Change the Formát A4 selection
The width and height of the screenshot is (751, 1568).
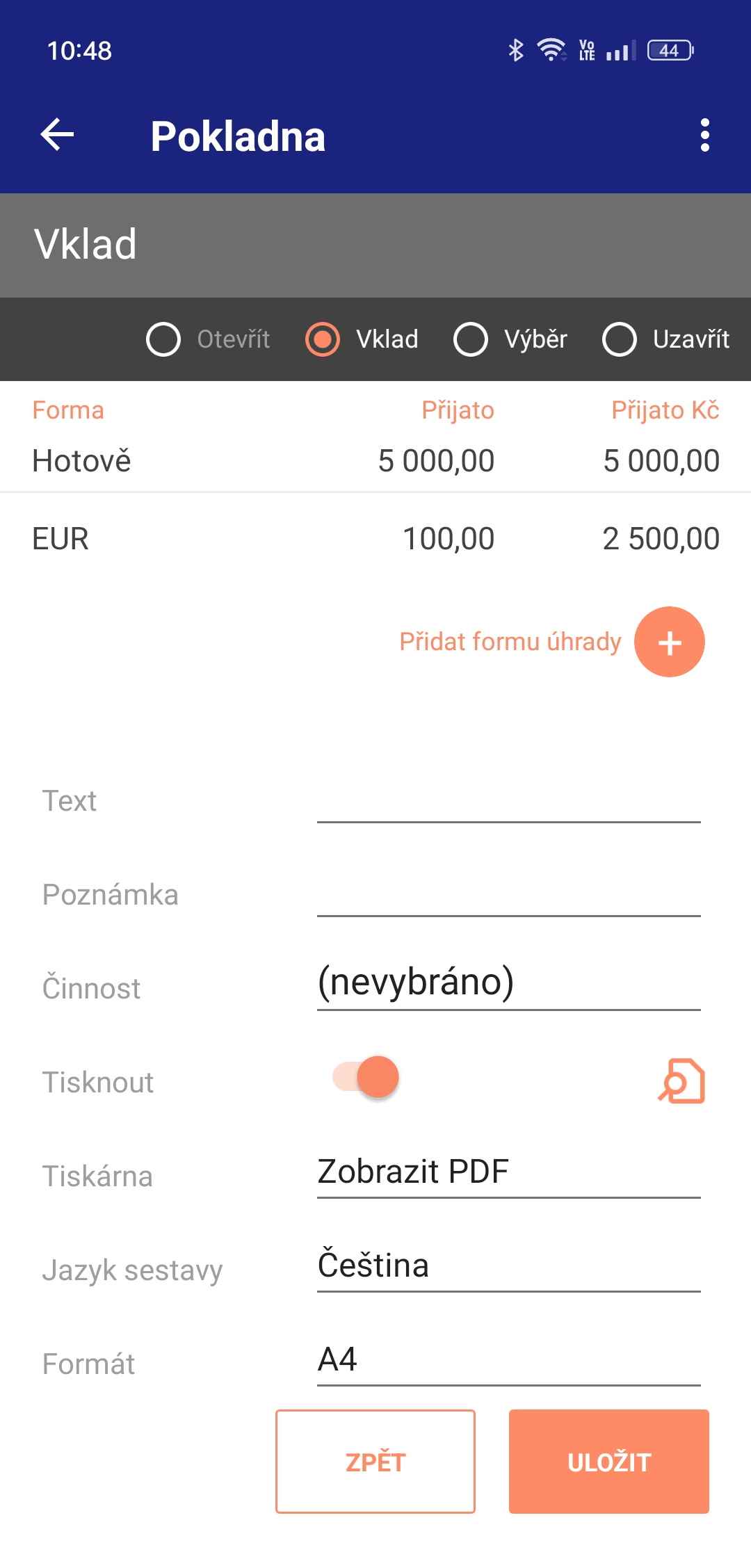coord(509,1361)
